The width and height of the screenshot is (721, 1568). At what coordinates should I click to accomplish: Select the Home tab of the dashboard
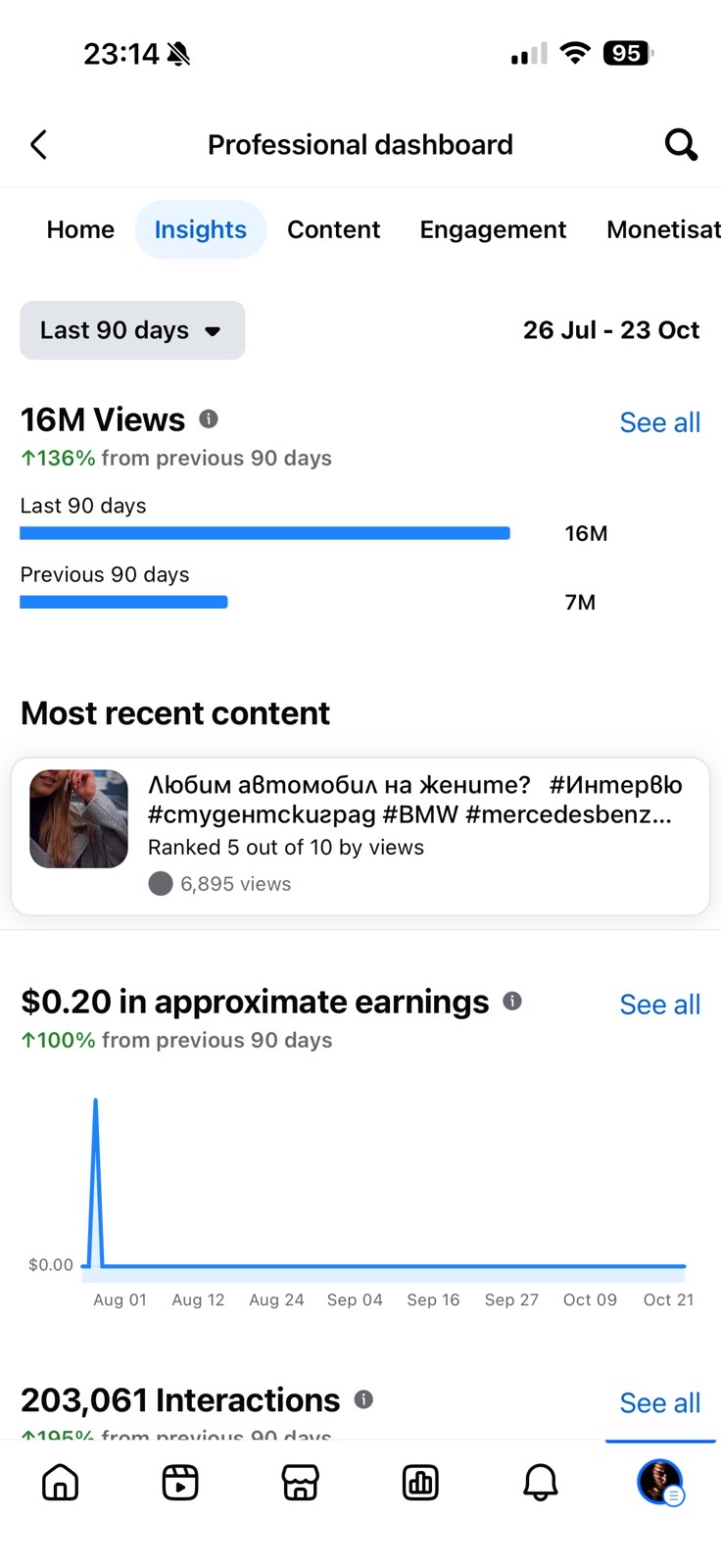click(79, 229)
